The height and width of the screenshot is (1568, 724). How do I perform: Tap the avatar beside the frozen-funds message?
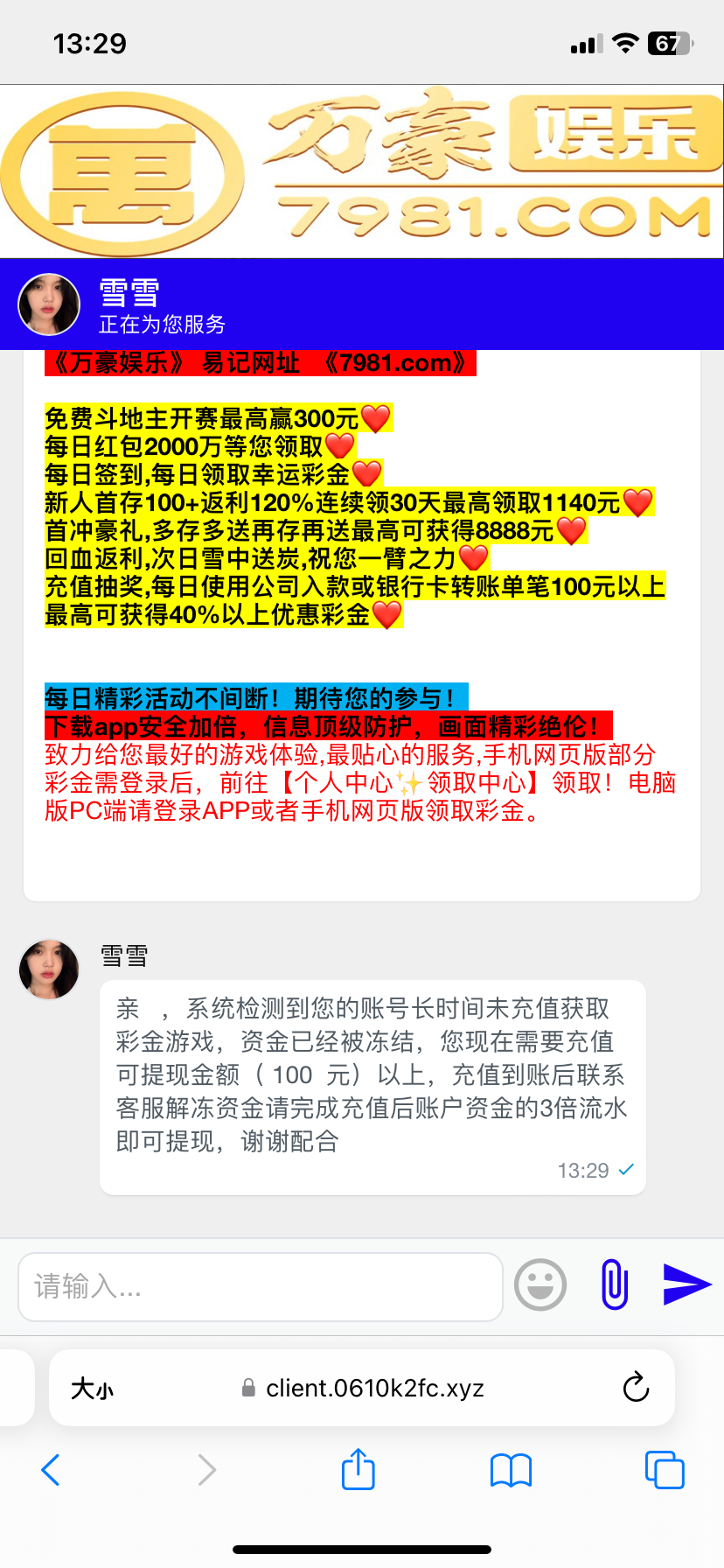tap(48, 969)
